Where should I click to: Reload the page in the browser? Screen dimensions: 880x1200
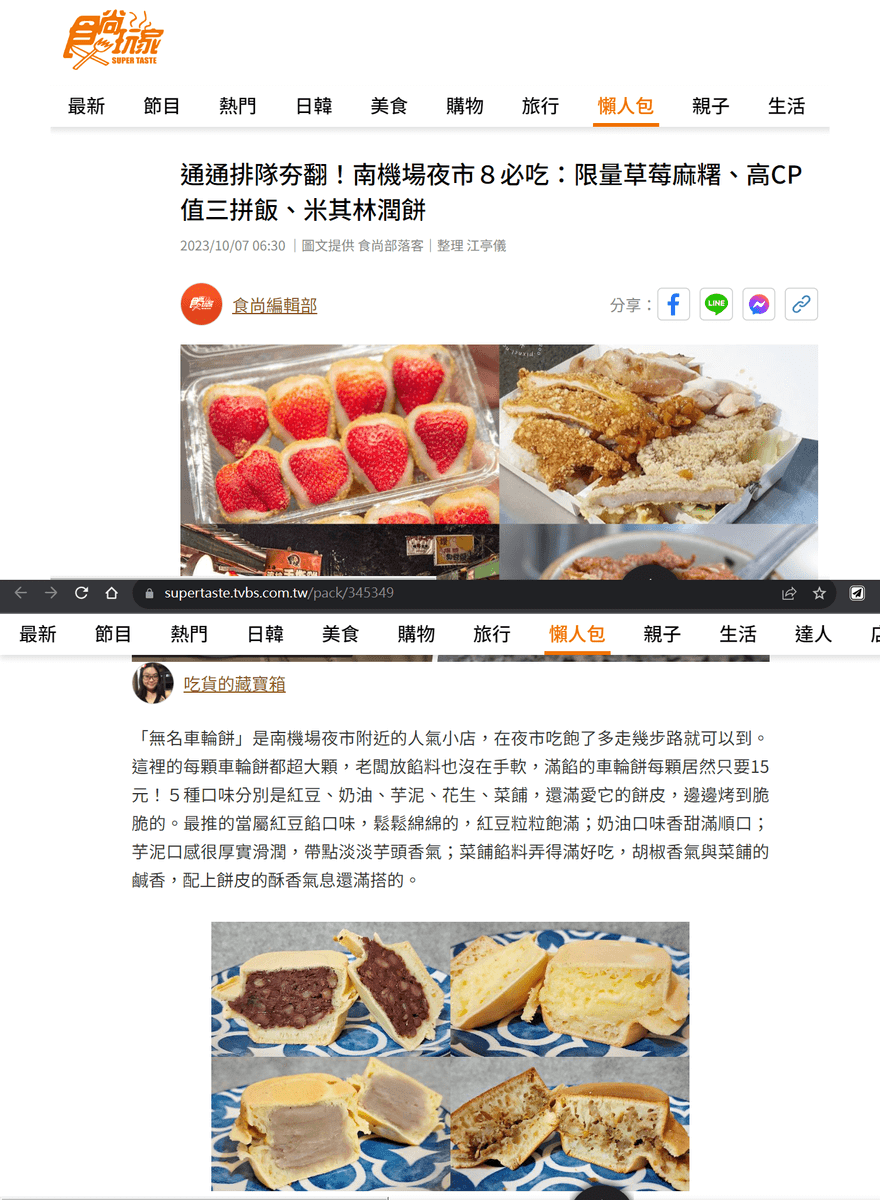(82, 593)
